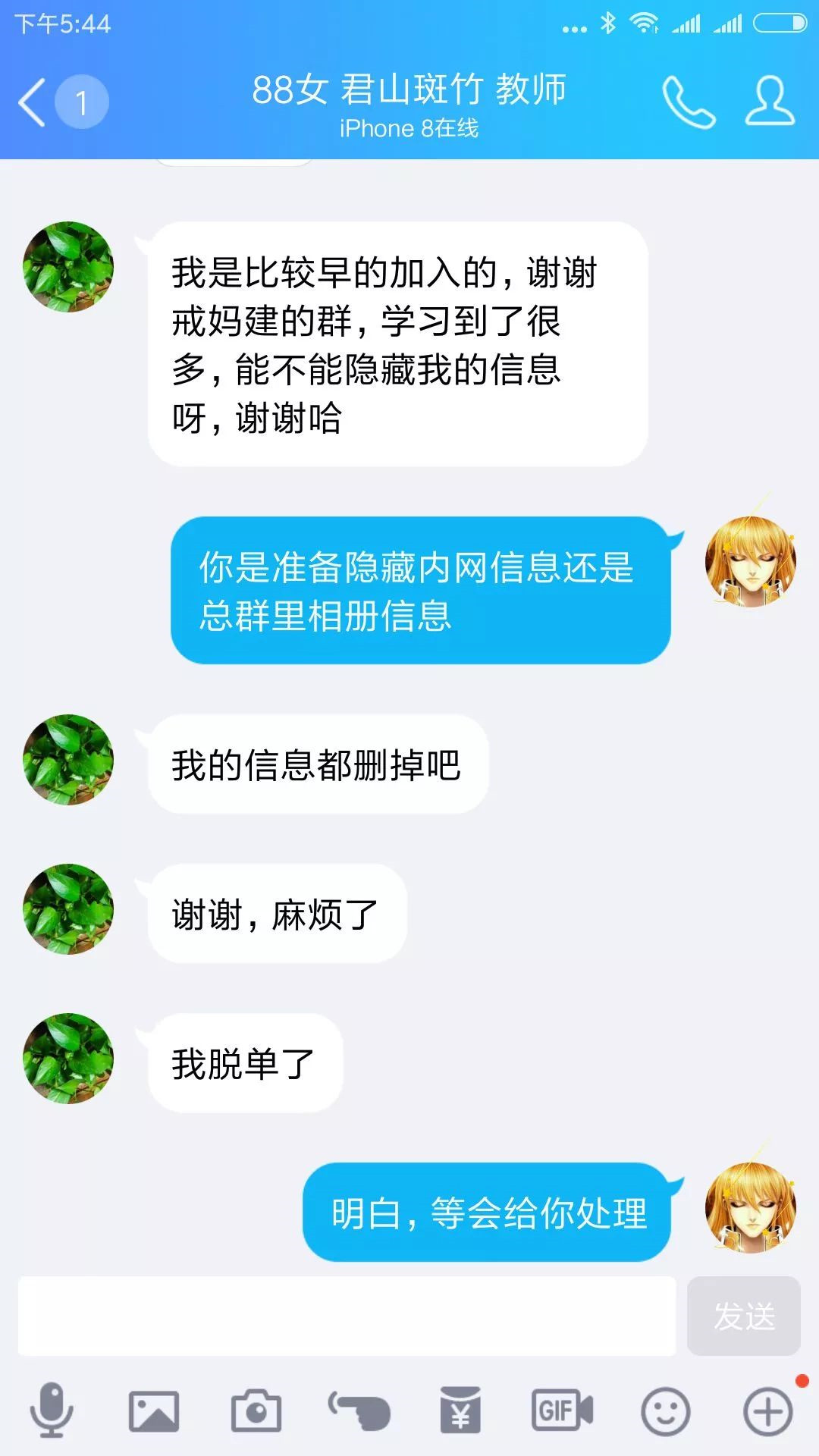Tap the message text input field

(x=347, y=1316)
